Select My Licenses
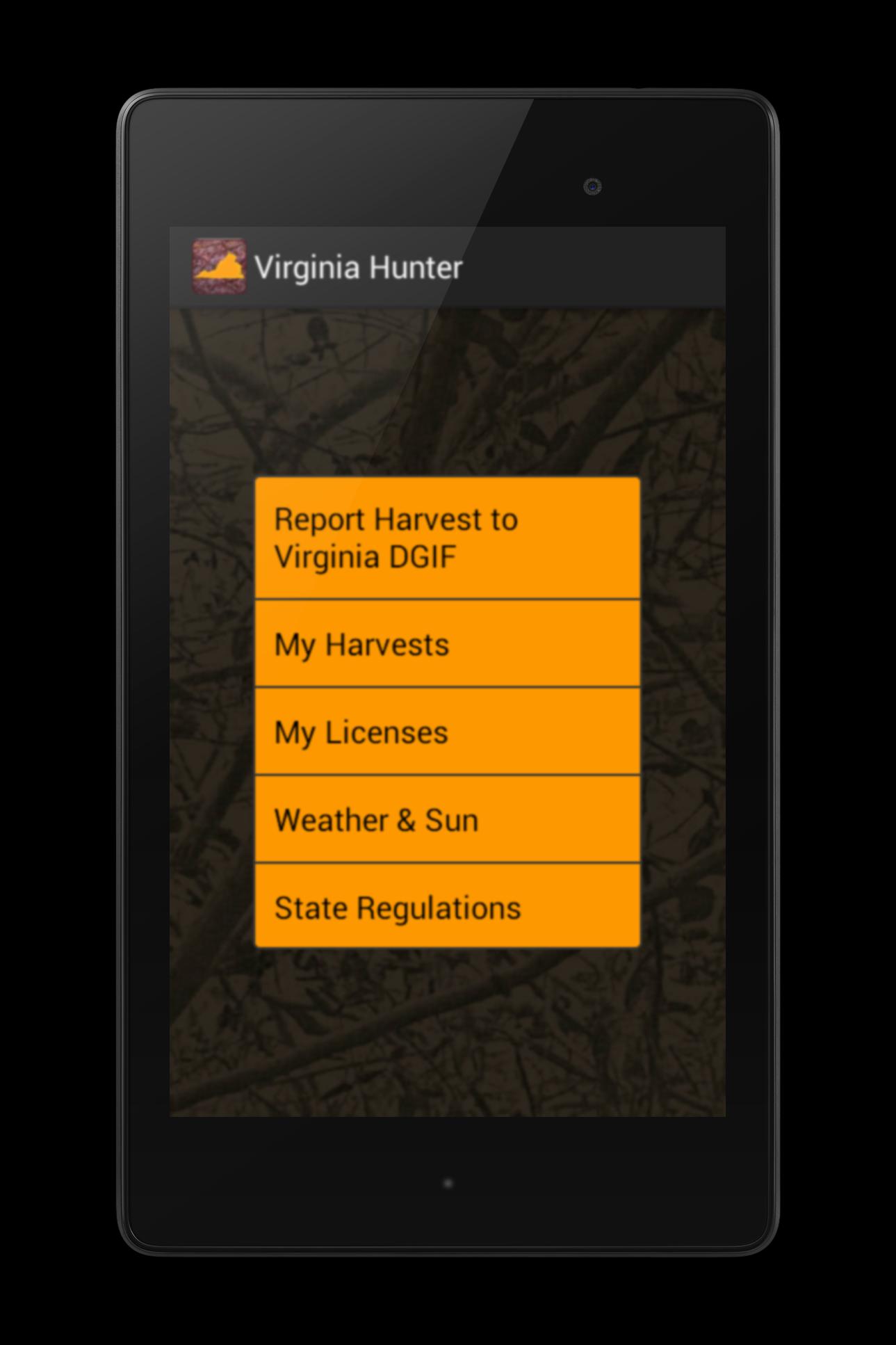The height and width of the screenshot is (1345, 896). tap(447, 732)
